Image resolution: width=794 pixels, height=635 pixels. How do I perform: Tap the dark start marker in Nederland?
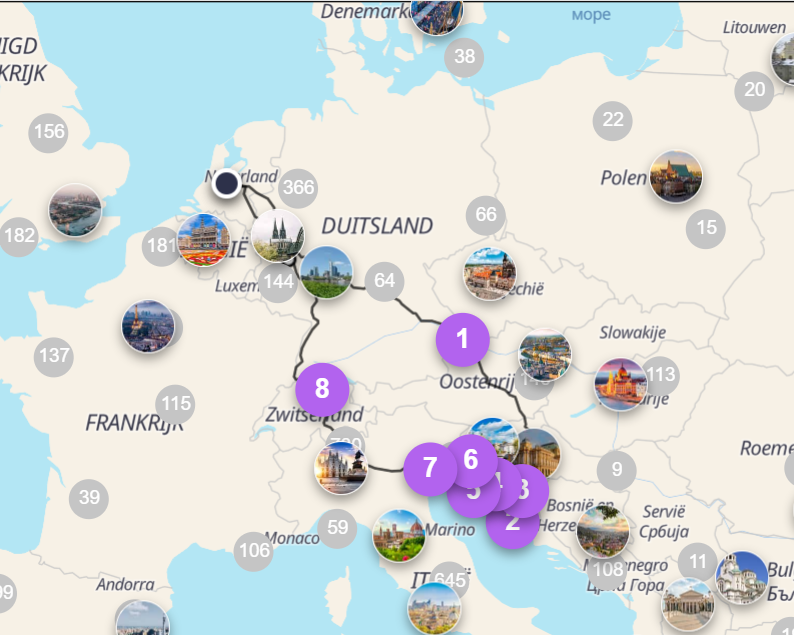click(x=227, y=183)
